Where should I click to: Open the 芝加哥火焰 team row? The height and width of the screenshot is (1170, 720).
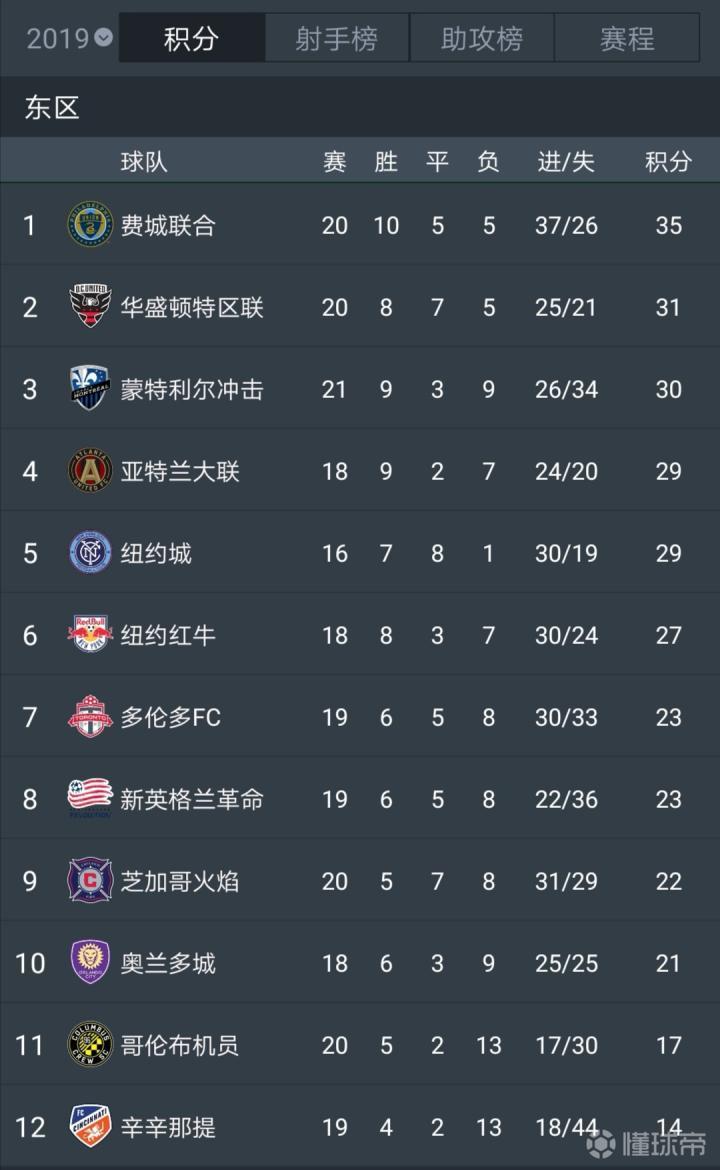coord(360,881)
